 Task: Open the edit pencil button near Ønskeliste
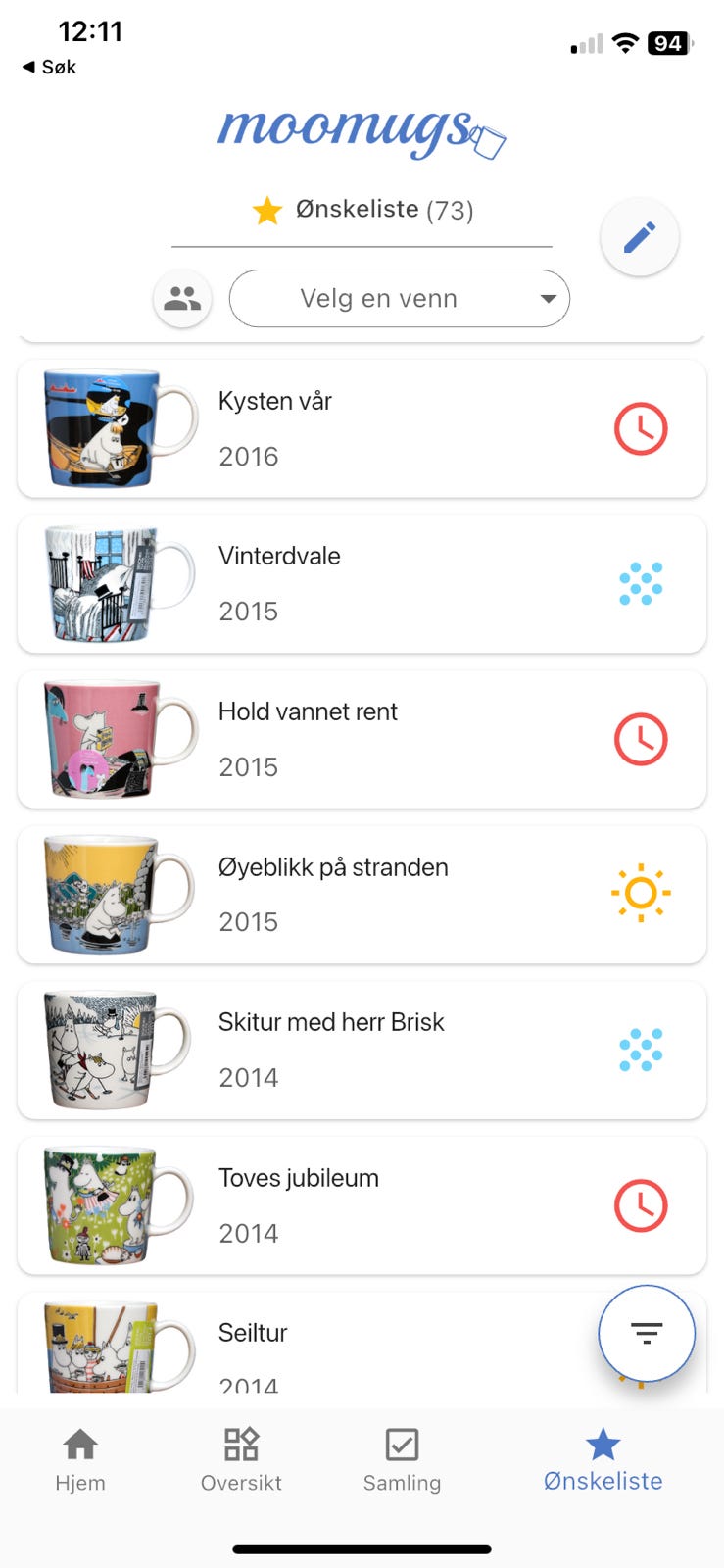coord(639,236)
